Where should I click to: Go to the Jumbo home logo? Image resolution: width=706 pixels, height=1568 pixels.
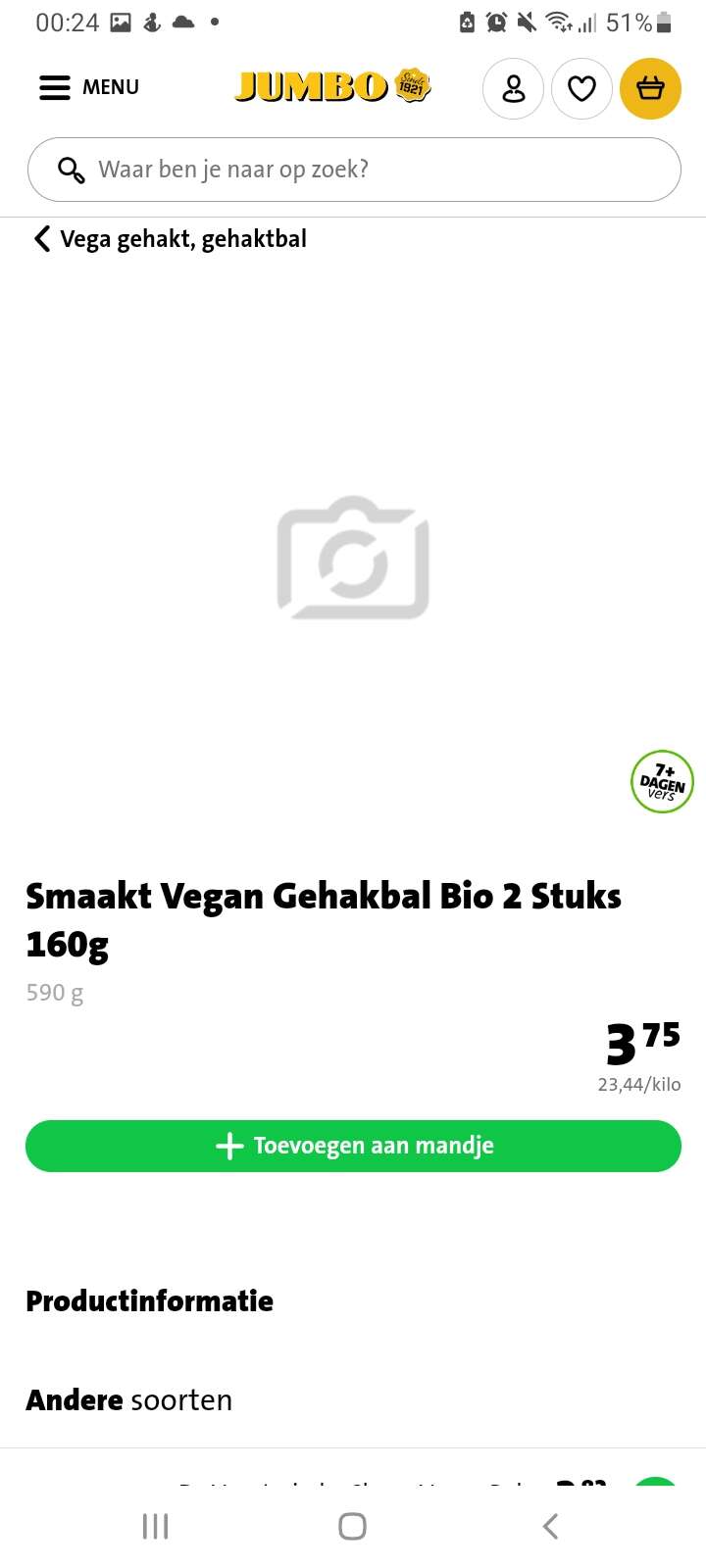point(332,86)
